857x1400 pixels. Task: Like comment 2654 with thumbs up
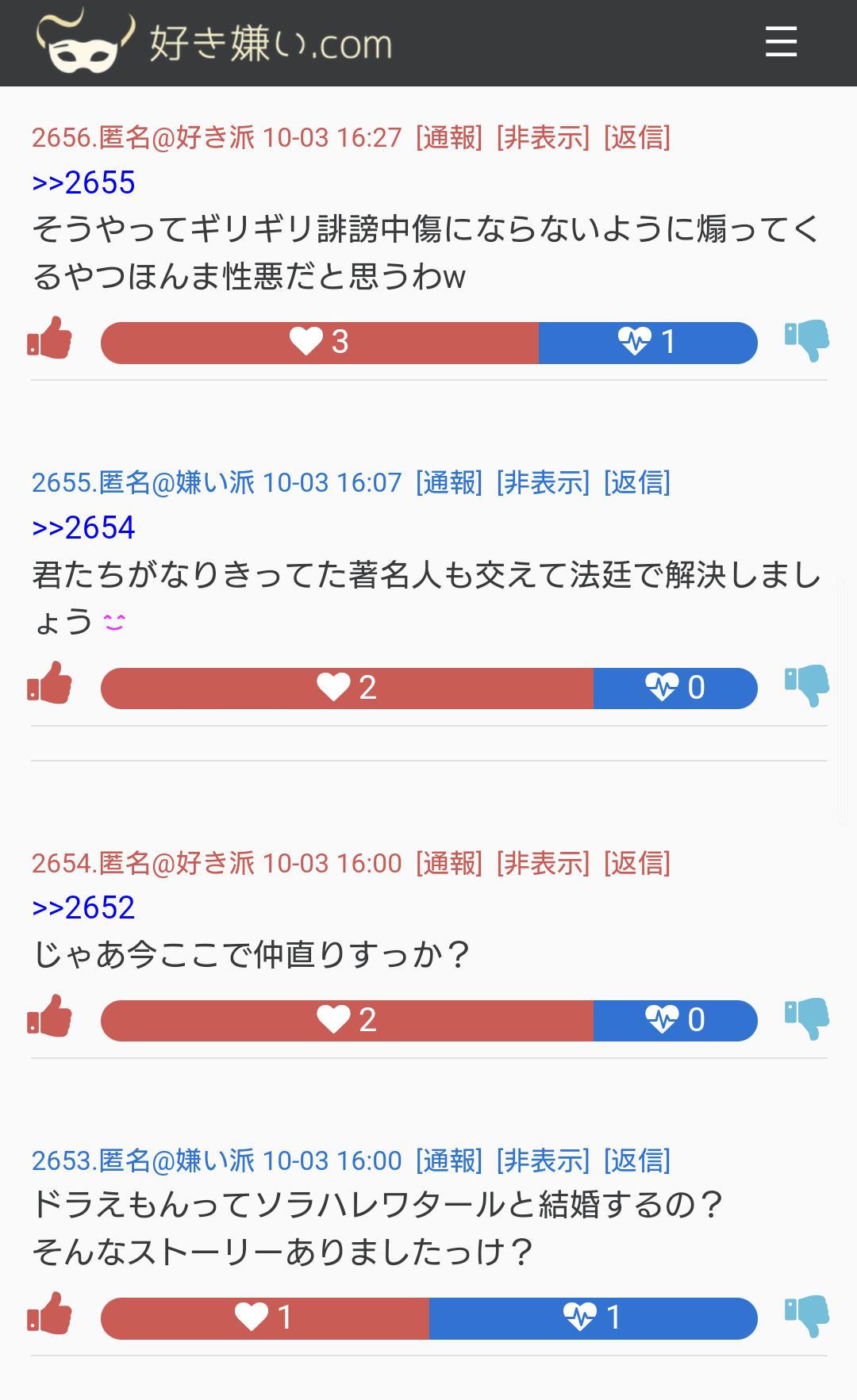(50, 1015)
